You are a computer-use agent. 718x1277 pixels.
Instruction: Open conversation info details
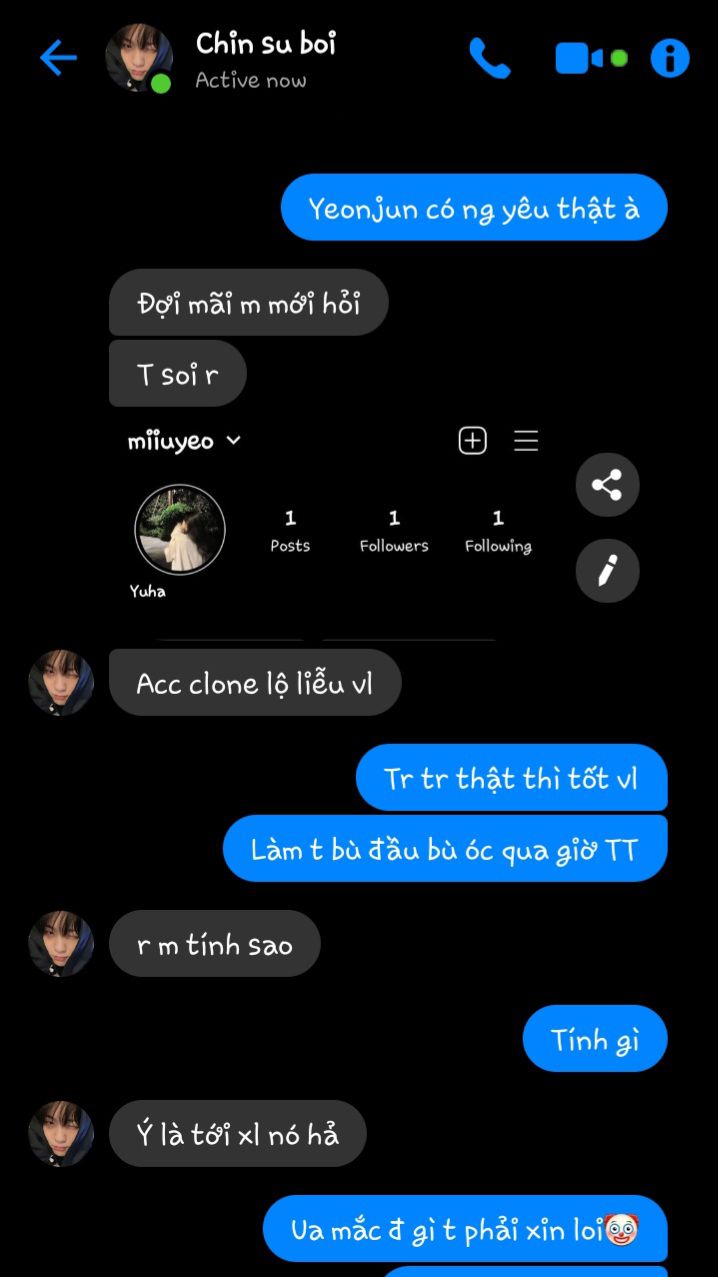(x=670, y=59)
